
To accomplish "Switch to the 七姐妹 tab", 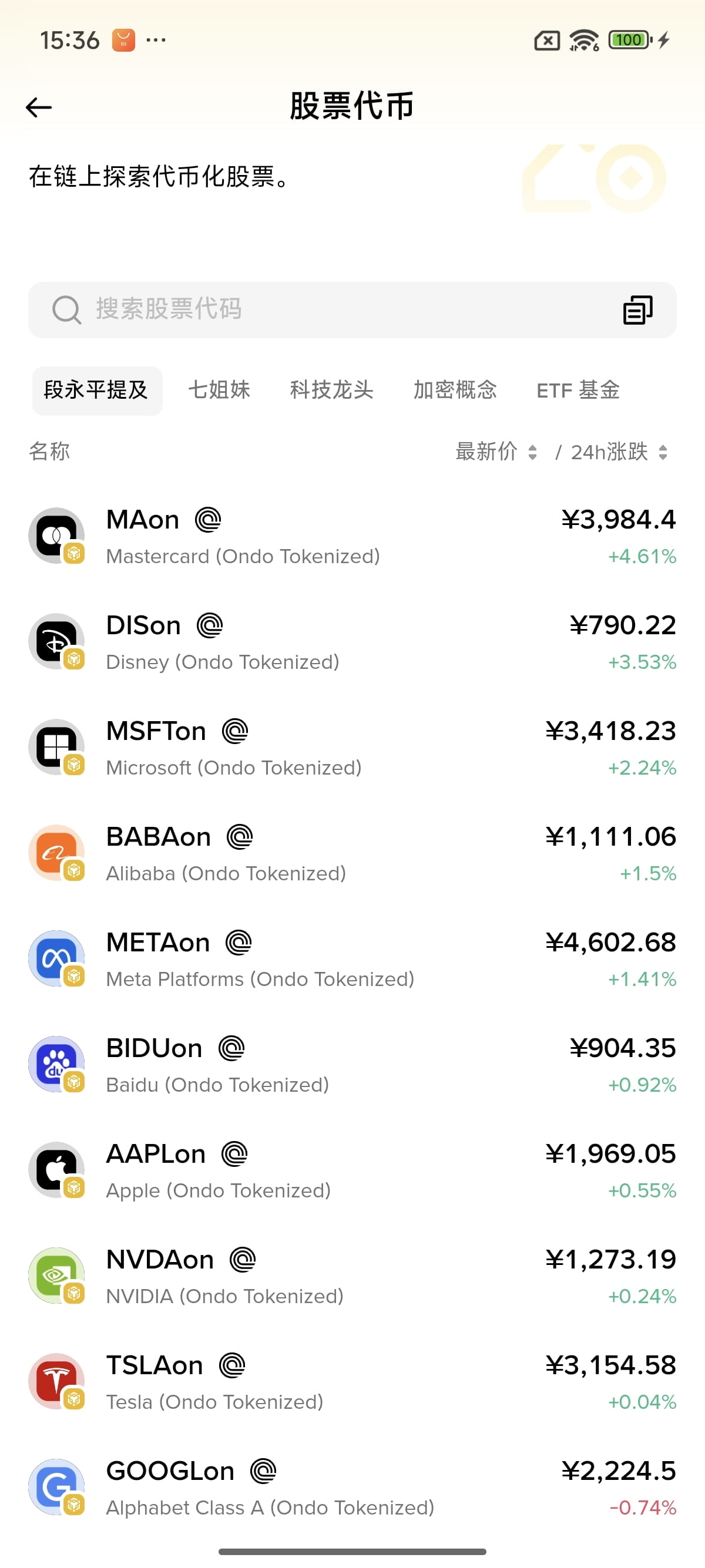I will (219, 390).
